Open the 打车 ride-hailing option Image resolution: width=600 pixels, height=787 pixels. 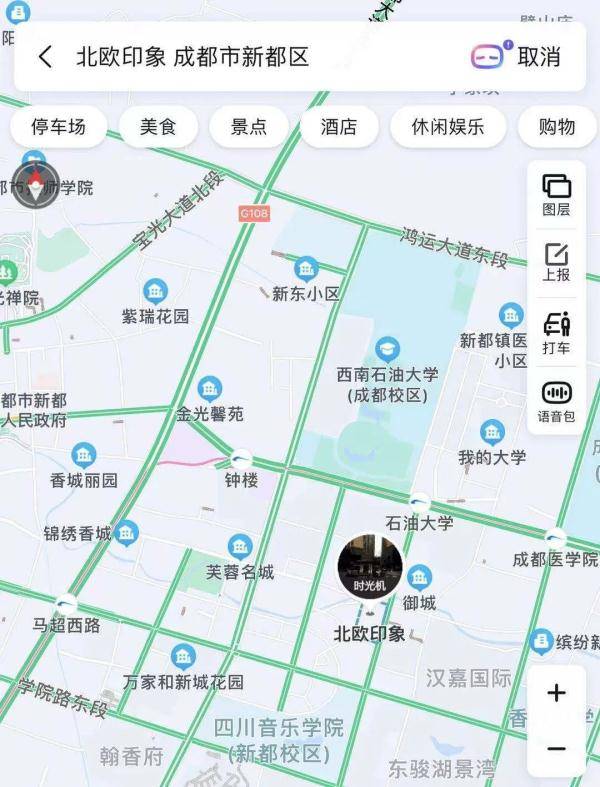[x=556, y=333]
